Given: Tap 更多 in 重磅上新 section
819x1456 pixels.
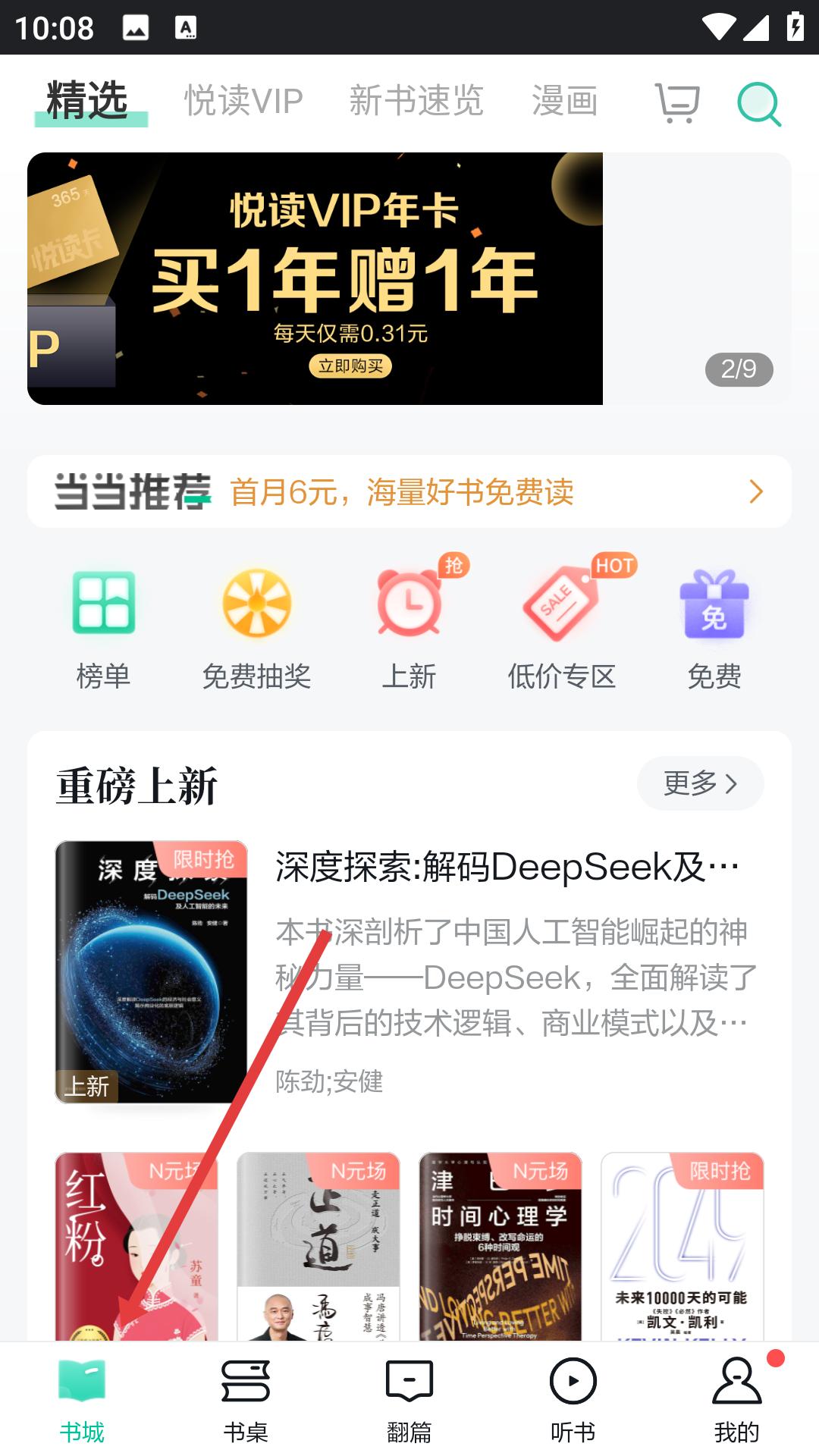Looking at the screenshot, I should [700, 783].
